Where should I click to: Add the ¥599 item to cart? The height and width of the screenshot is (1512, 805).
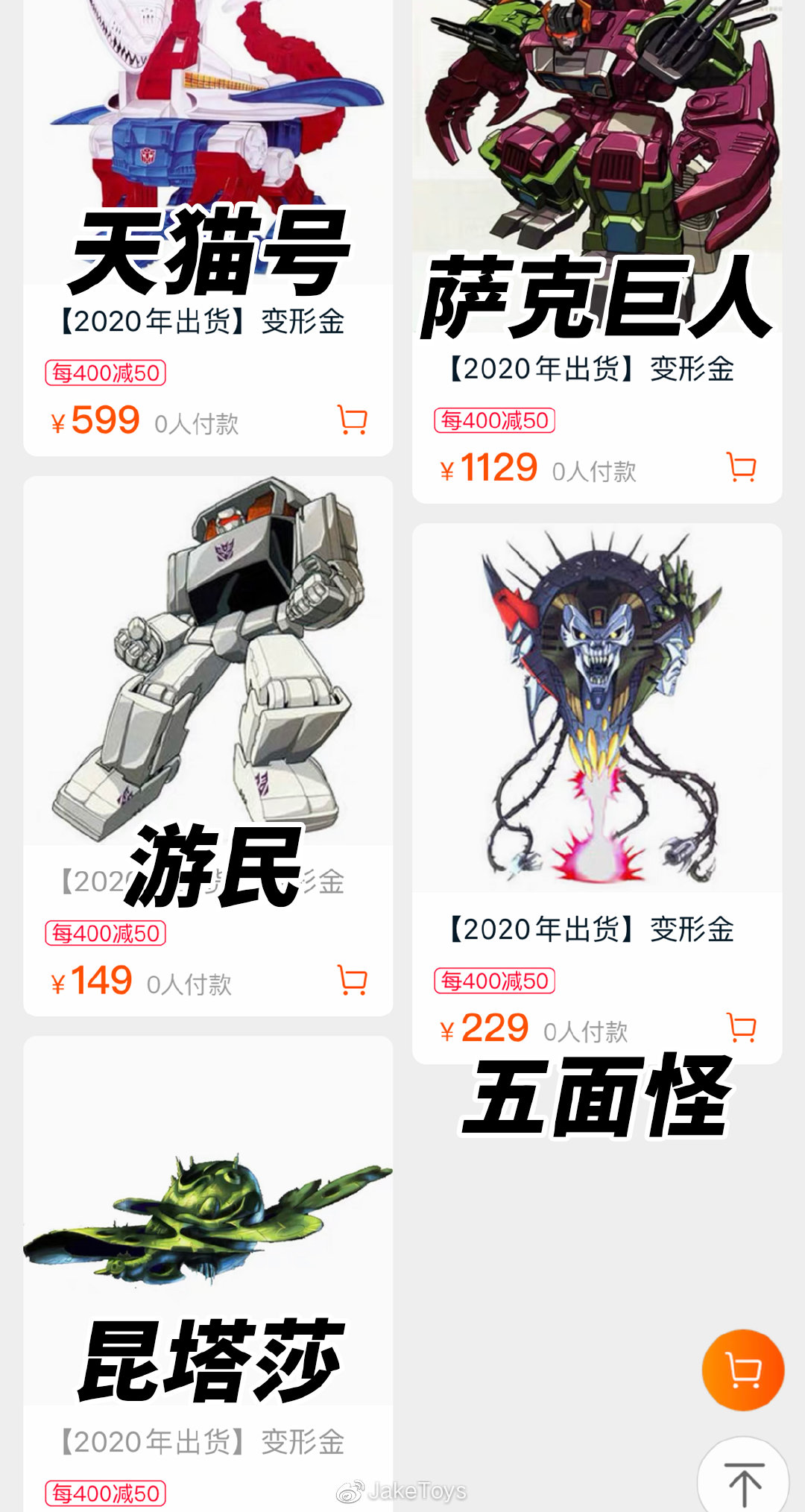click(x=352, y=420)
